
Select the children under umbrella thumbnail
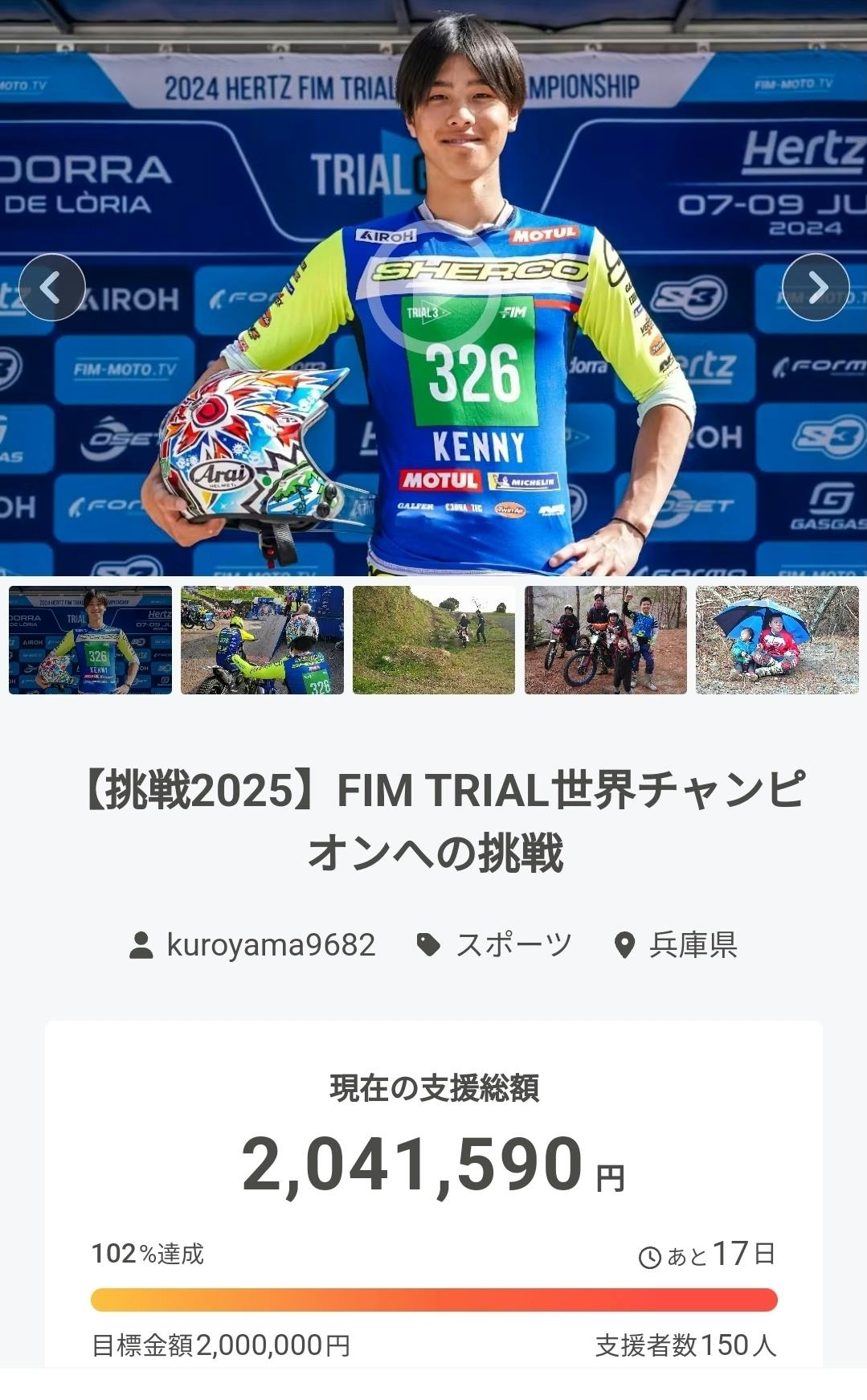[x=777, y=640]
